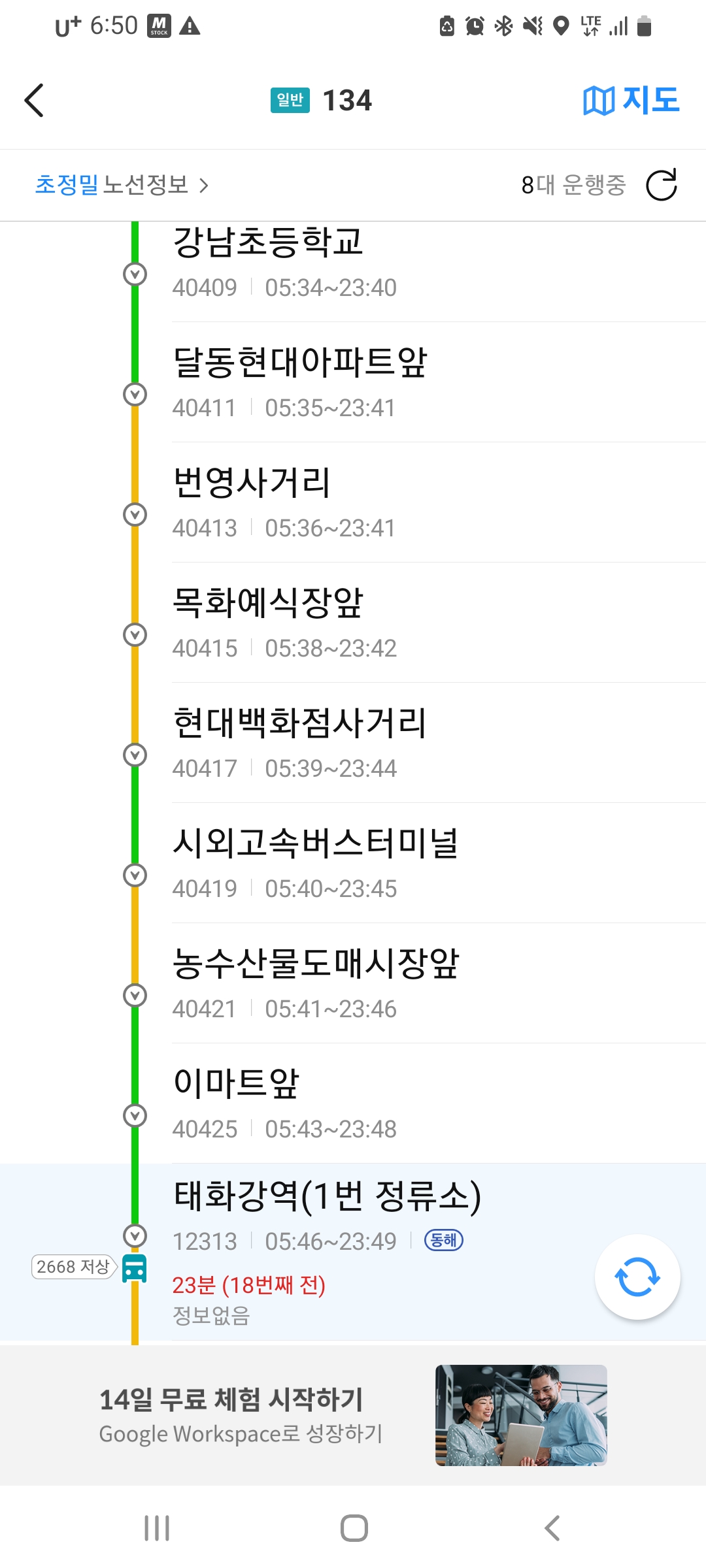Go back using the top-left arrow

coord(34,100)
